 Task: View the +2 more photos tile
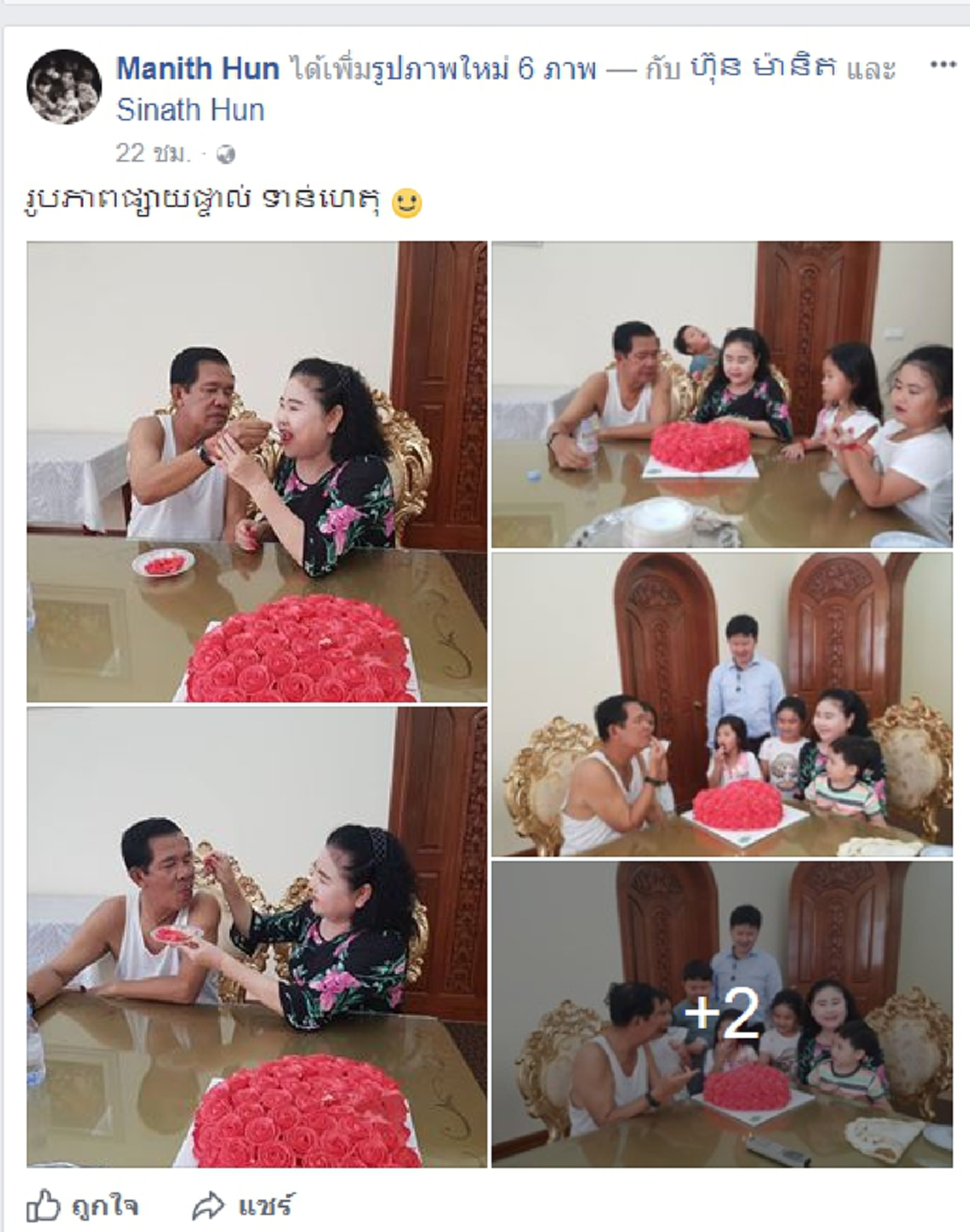click(x=722, y=1014)
